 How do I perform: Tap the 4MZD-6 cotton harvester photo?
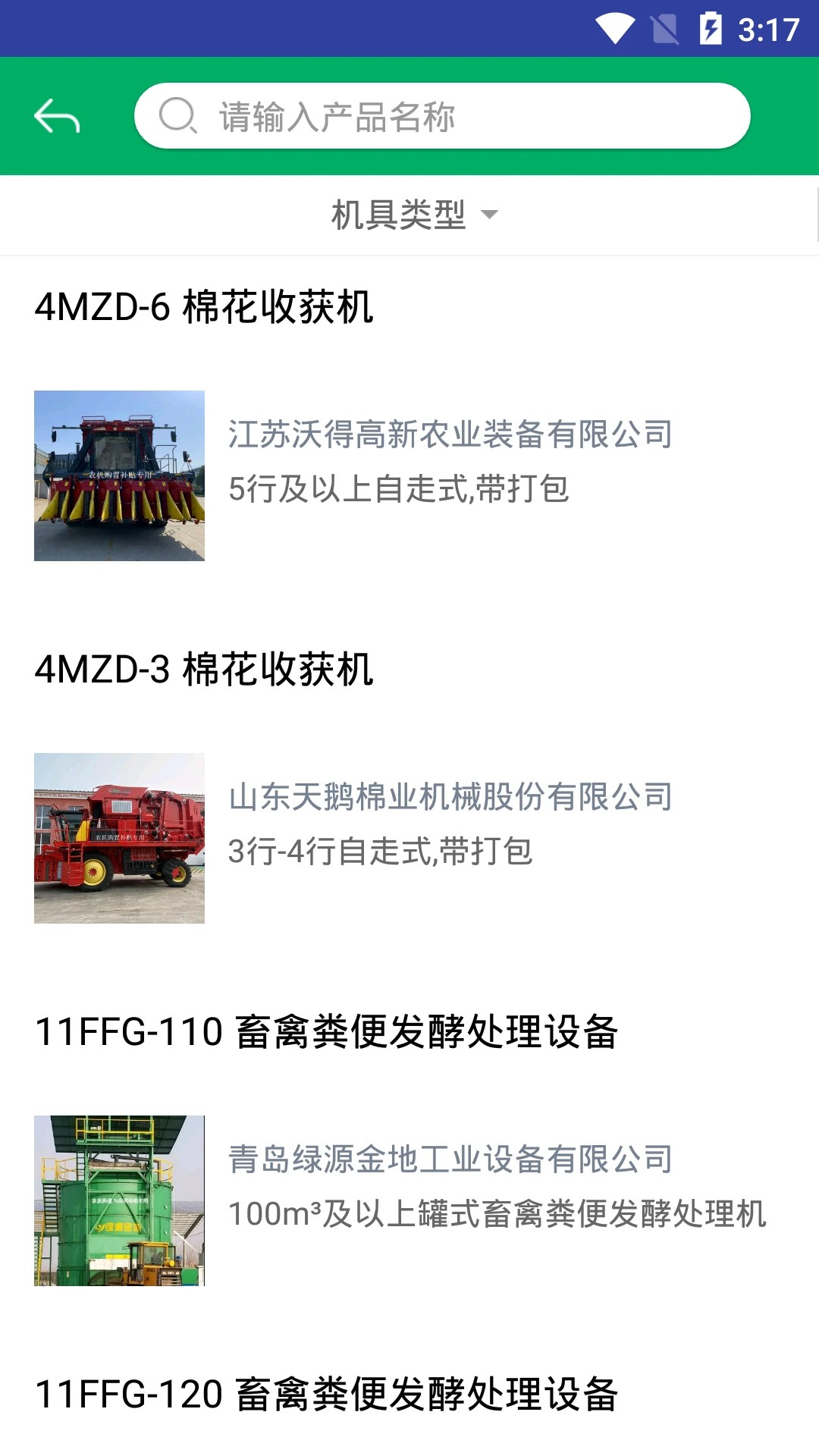pyautogui.click(x=121, y=476)
